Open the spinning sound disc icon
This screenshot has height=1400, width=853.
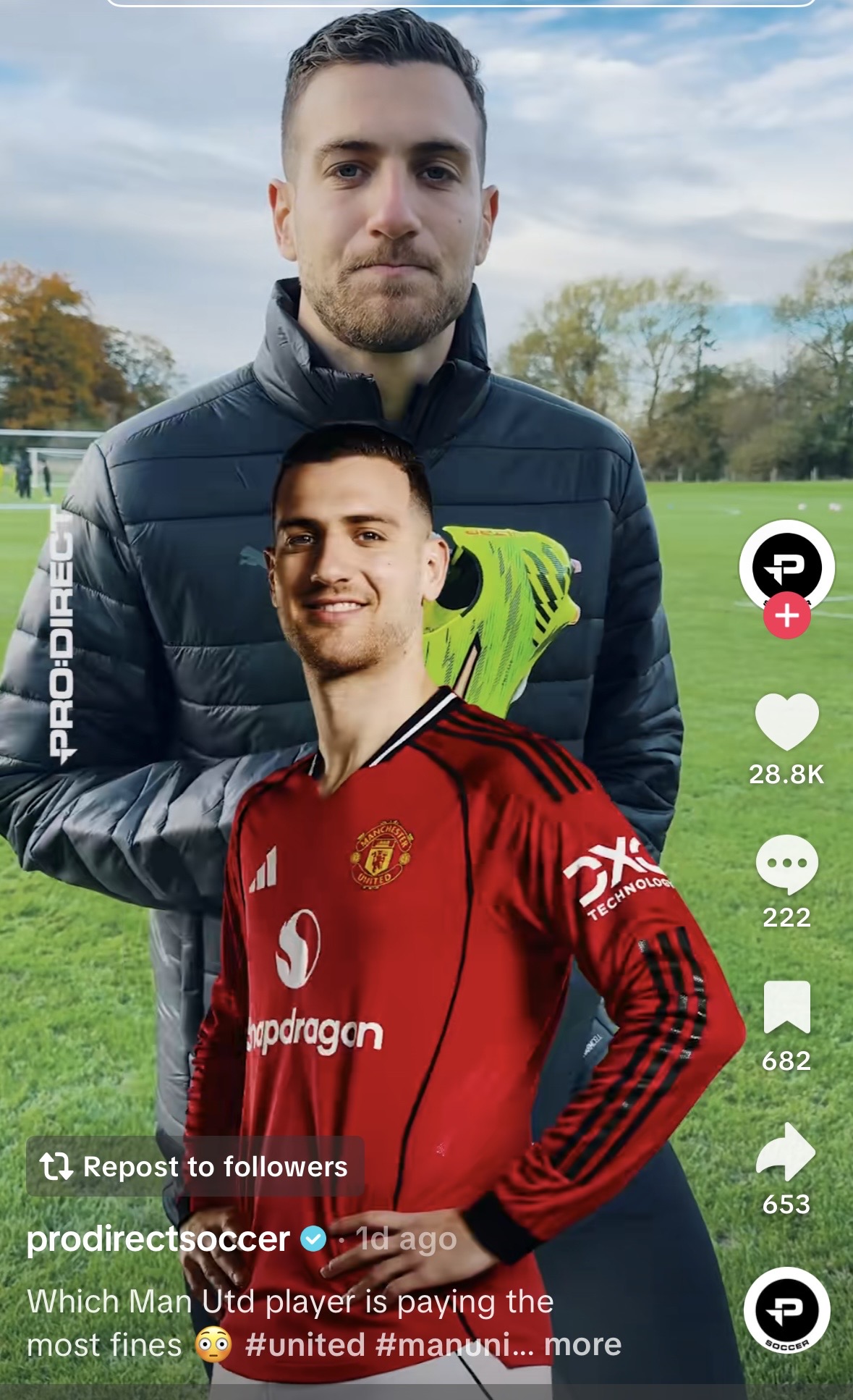tap(786, 1310)
